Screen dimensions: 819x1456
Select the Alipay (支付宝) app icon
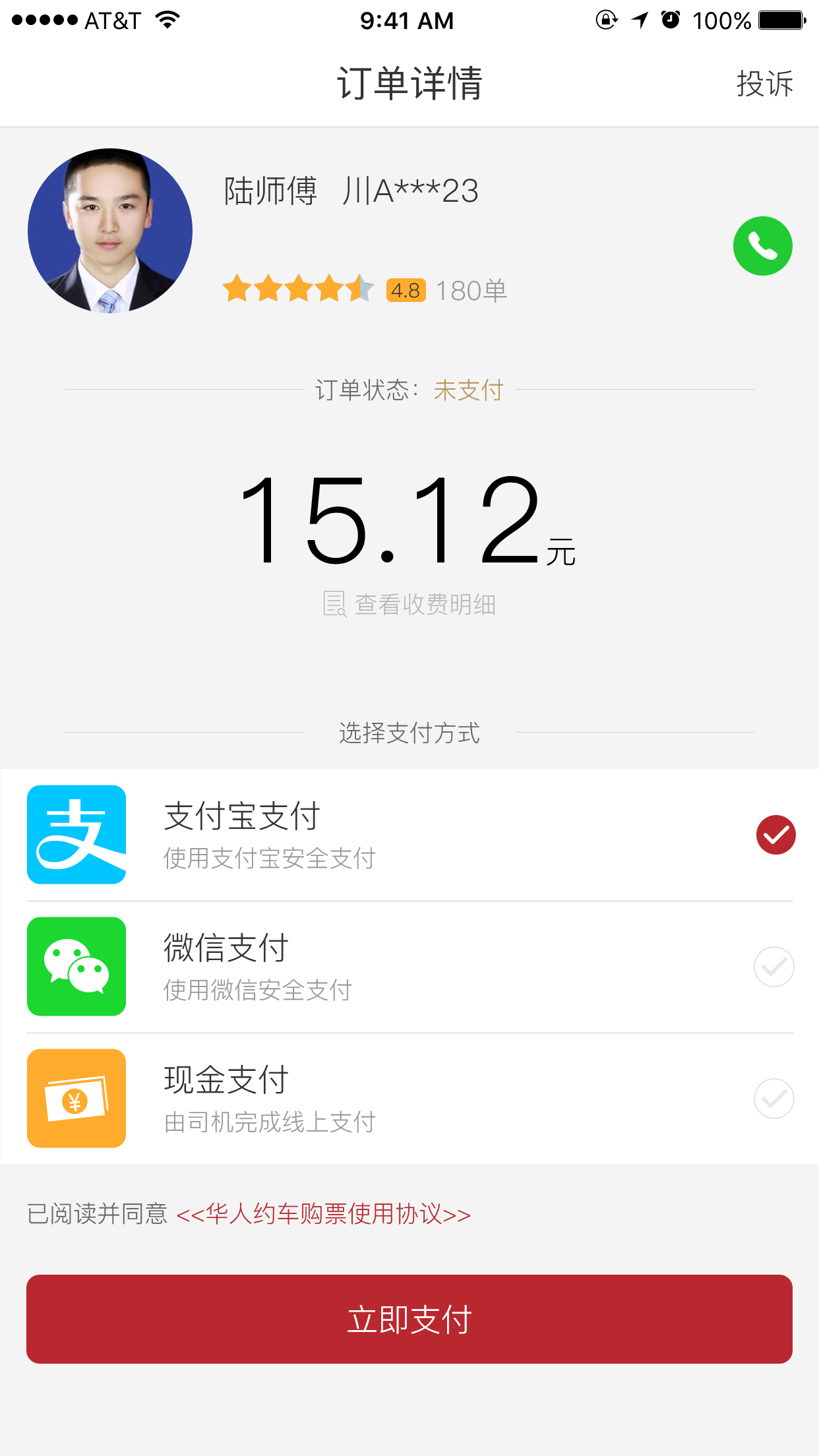(76, 834)
